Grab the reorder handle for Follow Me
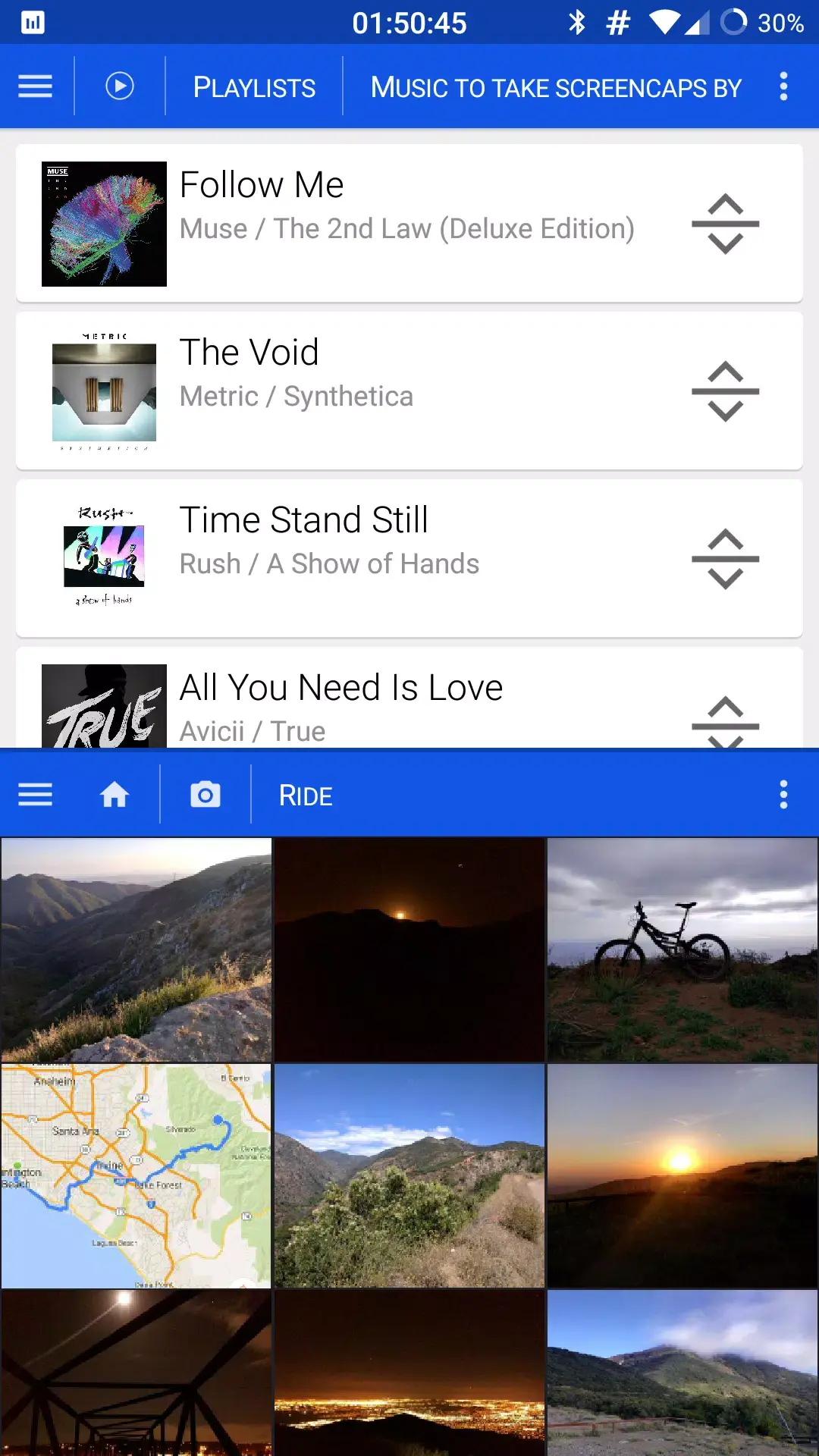 point(725,223)
